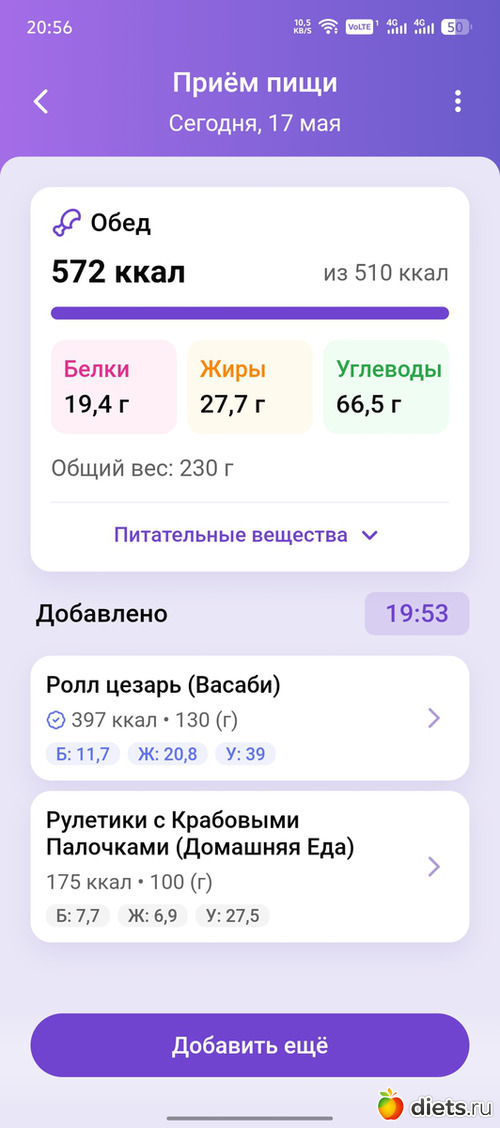Screen dimensions: 500x1128
Task: Go back with the top-left arrow
Action: pyautogui.click(x=41, y=101)
